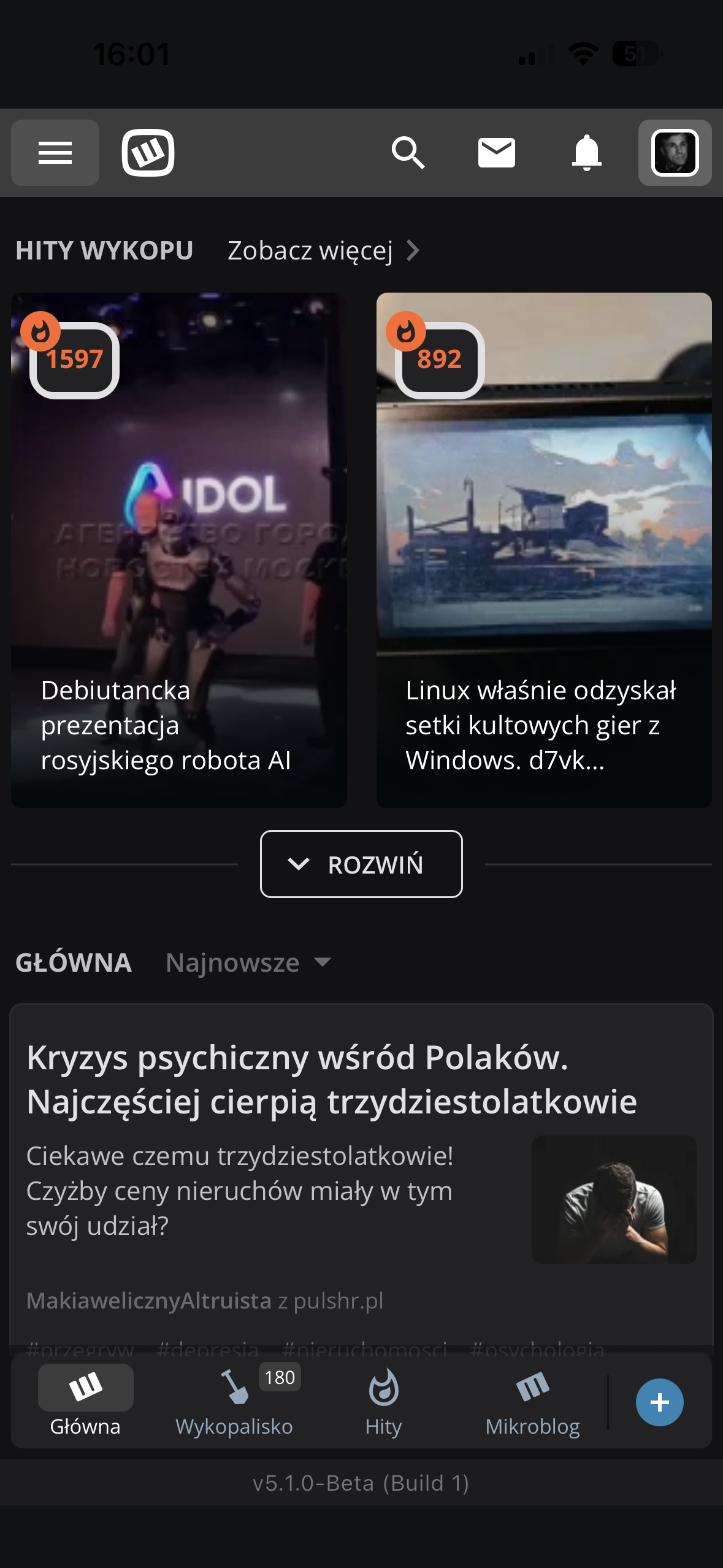Select the Główna tab

point(85,1402)
